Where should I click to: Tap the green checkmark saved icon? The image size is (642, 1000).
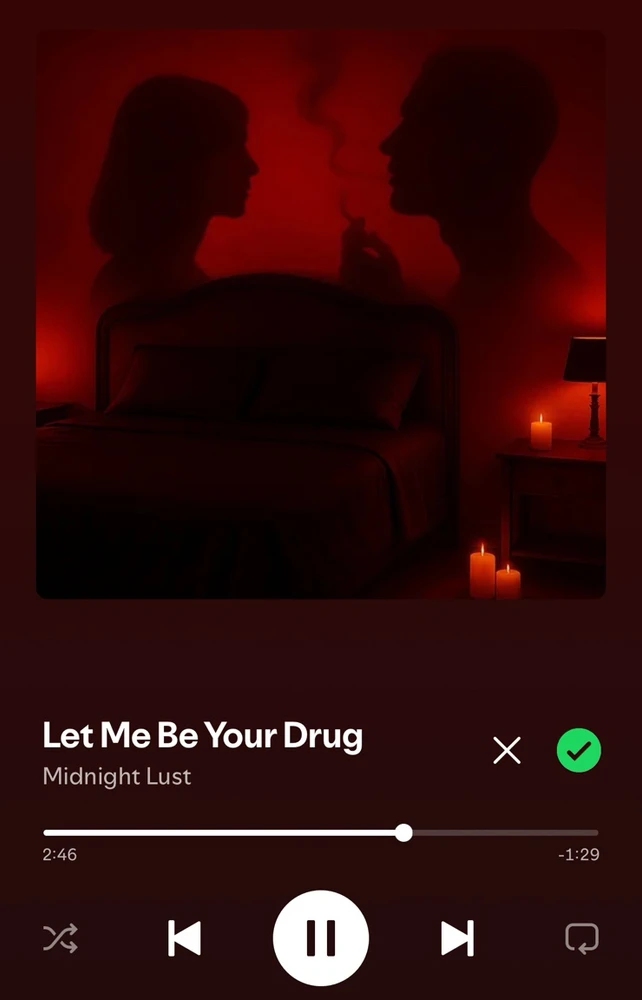(x=578, y=750)
